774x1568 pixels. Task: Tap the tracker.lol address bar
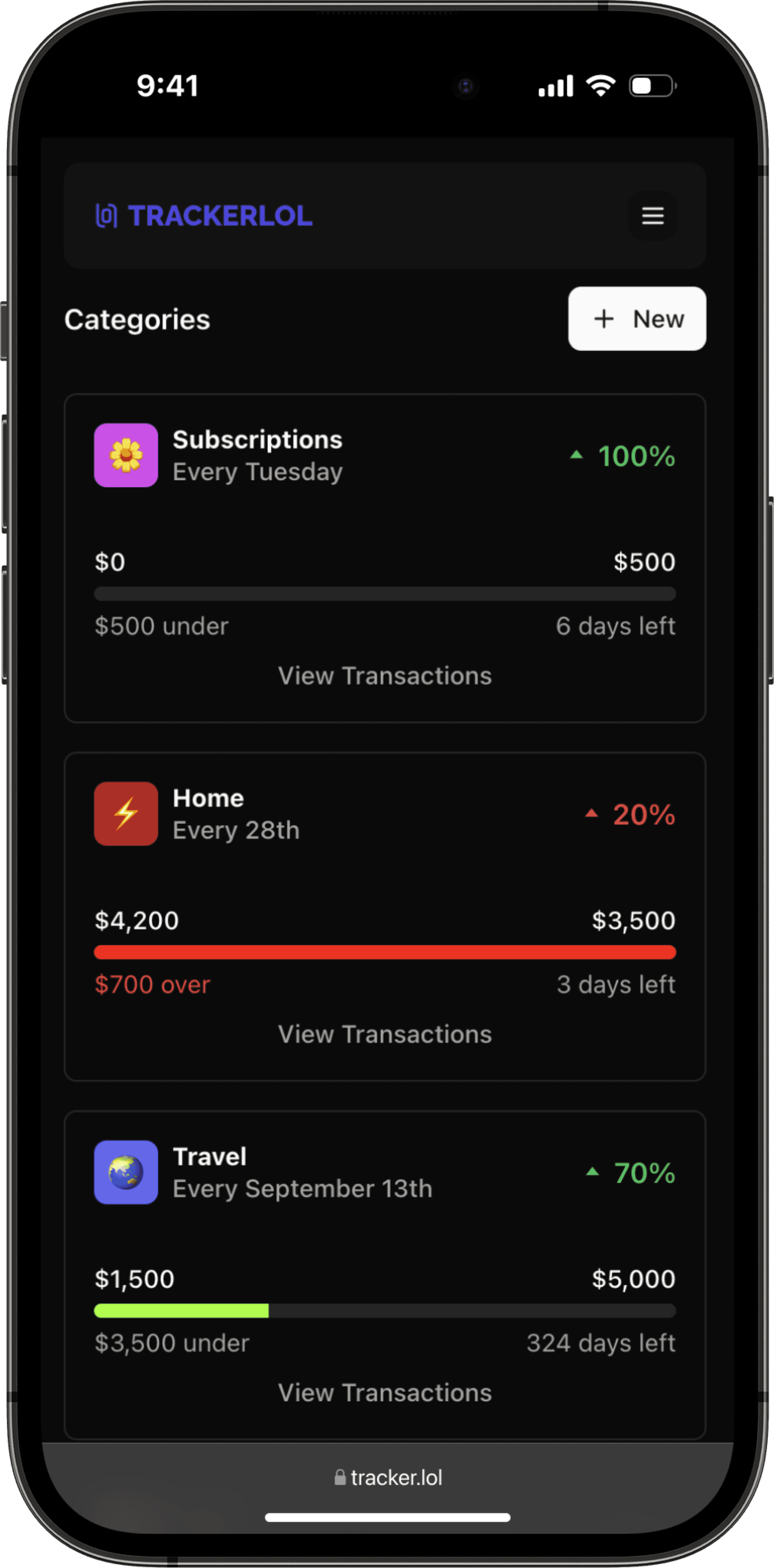[388, 1477]
